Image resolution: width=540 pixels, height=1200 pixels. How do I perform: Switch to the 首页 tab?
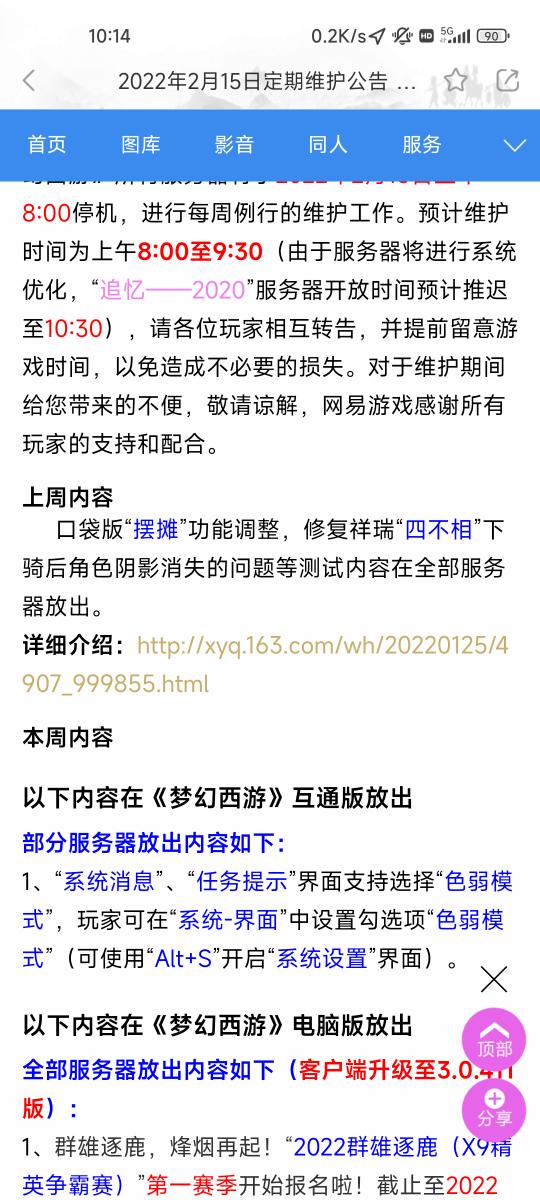47,145
